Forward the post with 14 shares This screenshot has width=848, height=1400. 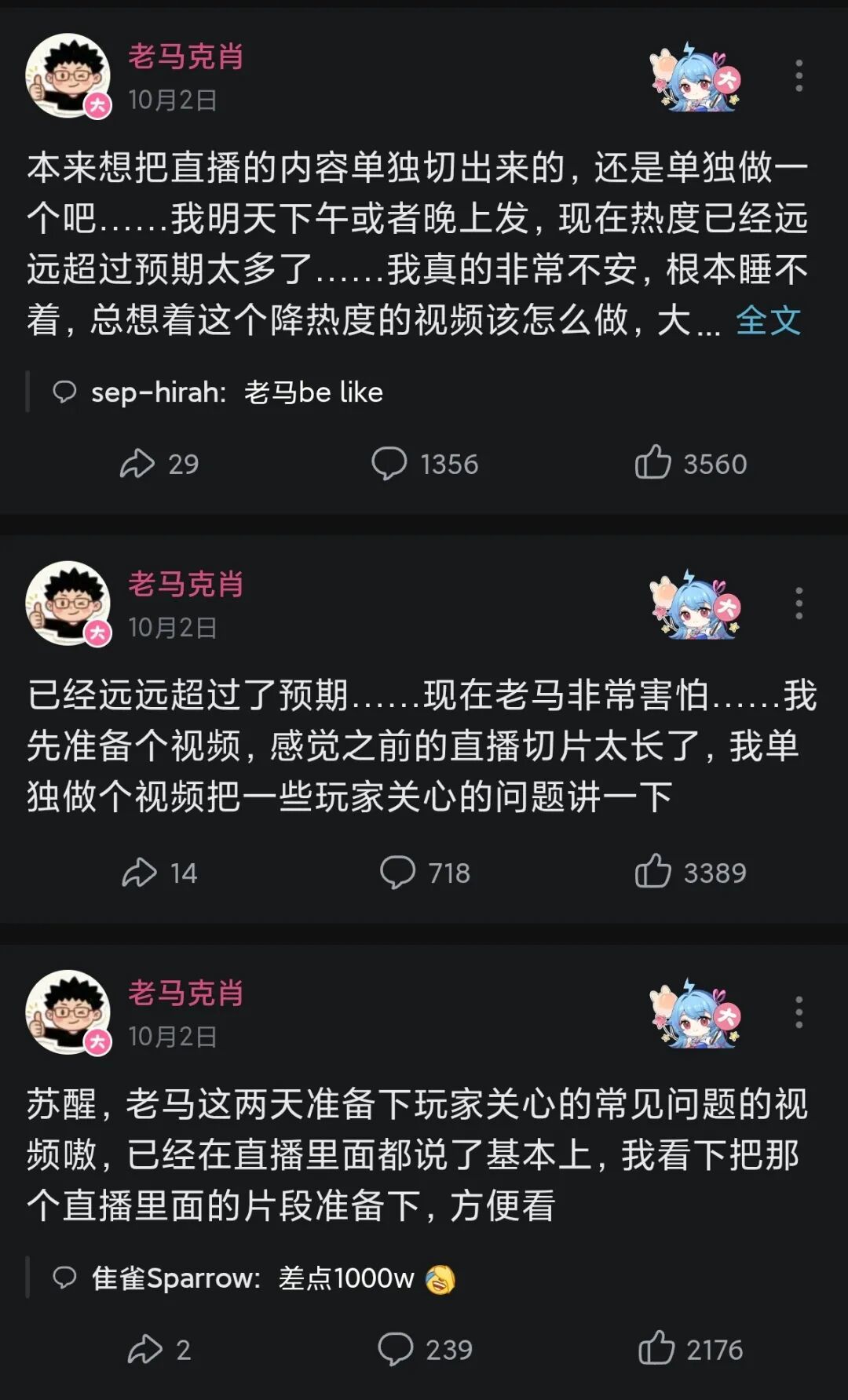coord(159,872)
